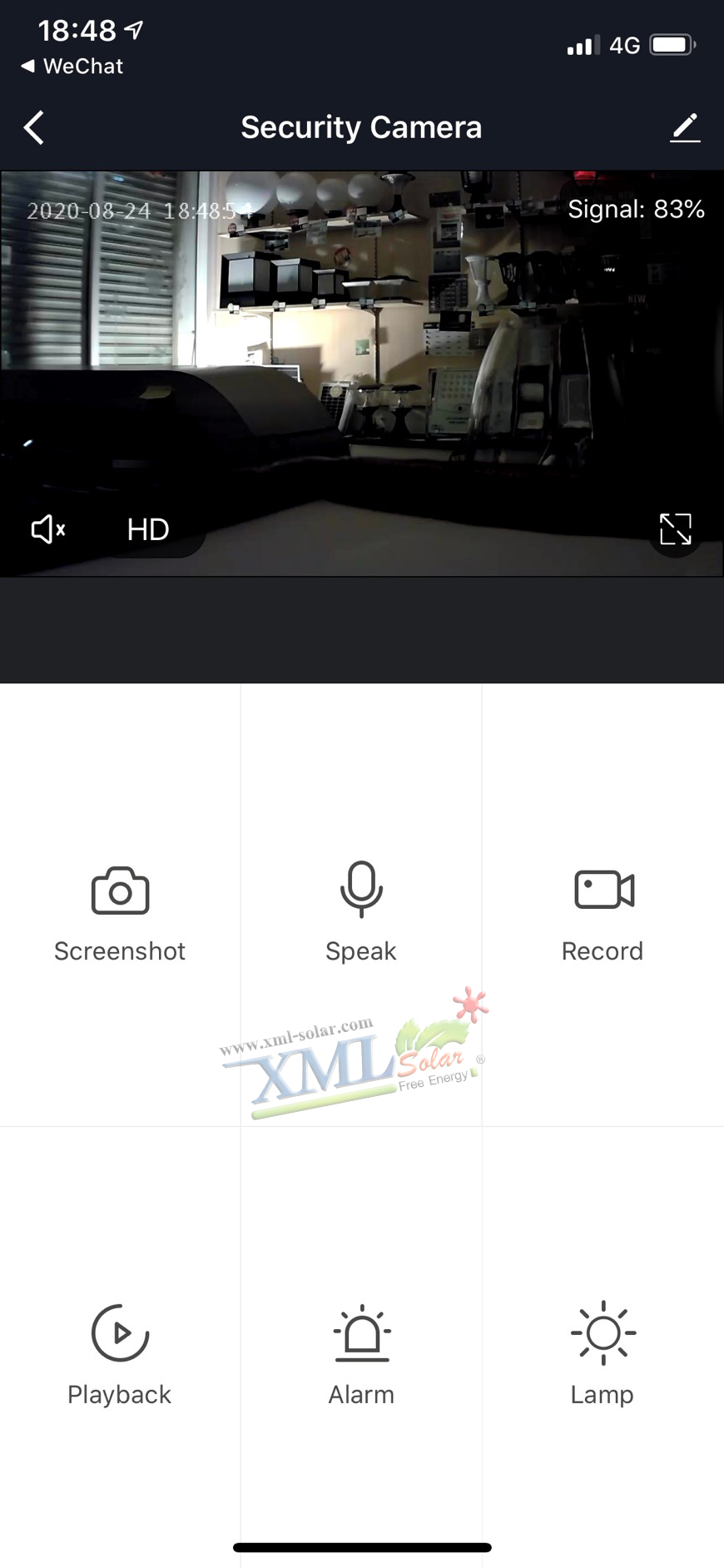The width and height of the screenshot is (724, 1568).
Task: Expand camera feed to fullscreen
Action: pyautogui.click(x=675, y=528)
